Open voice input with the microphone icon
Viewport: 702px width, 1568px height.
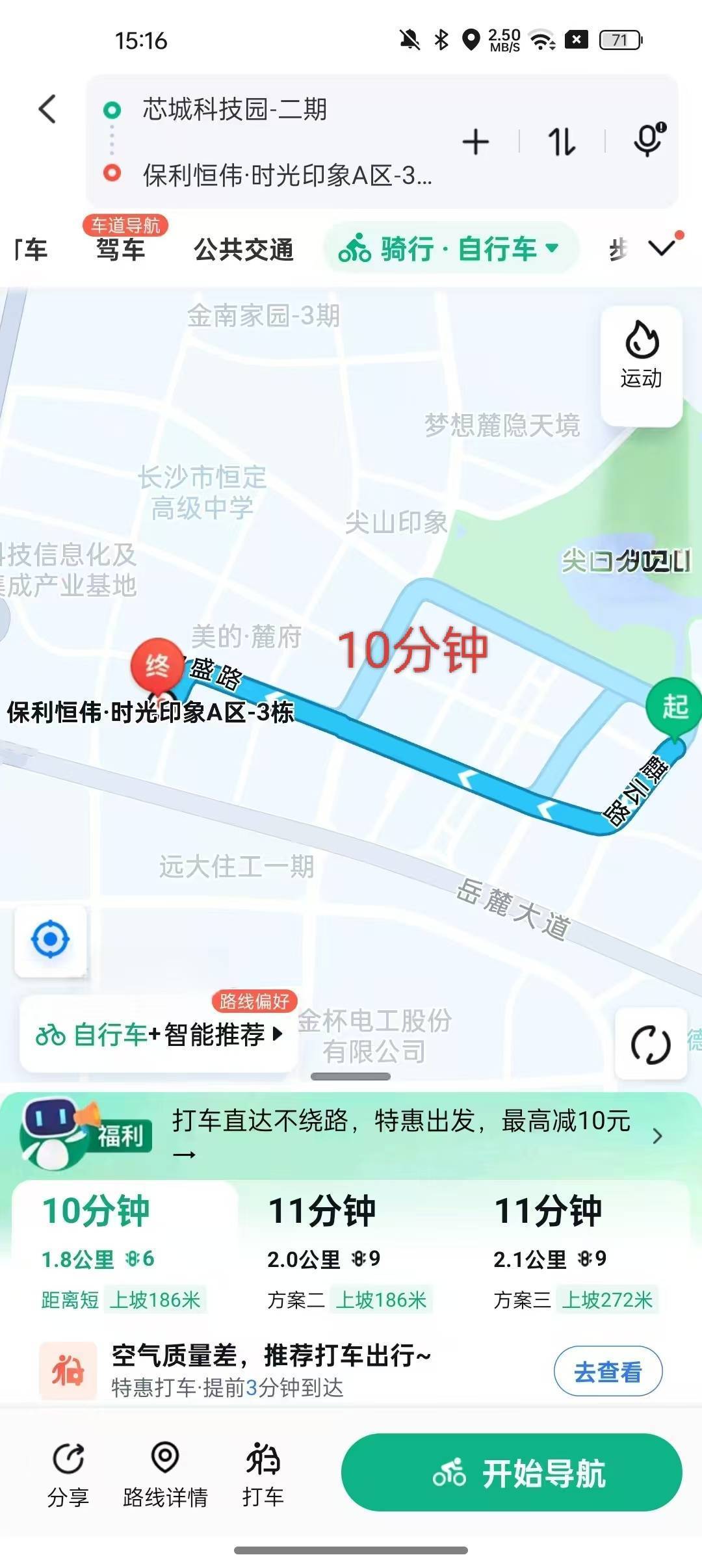(x=647, y=140)
